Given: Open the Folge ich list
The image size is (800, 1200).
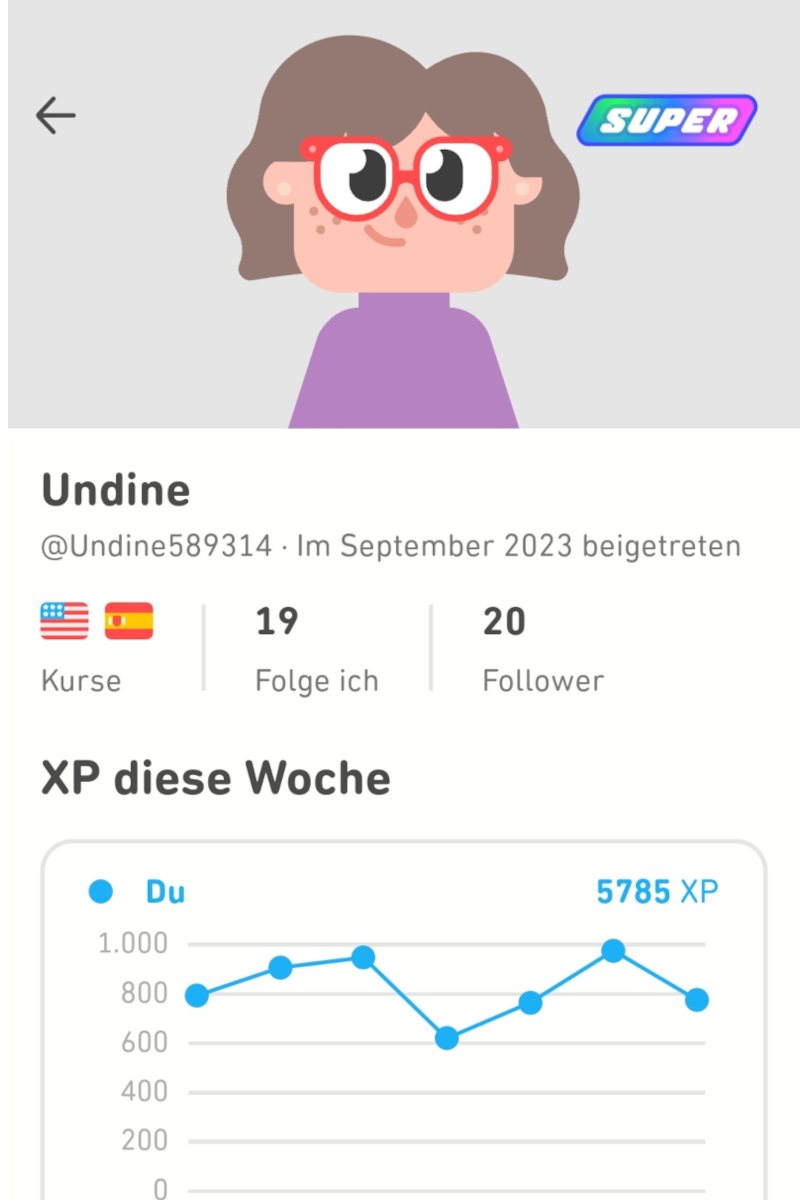Looking at the screenshot, I should 316,649.
